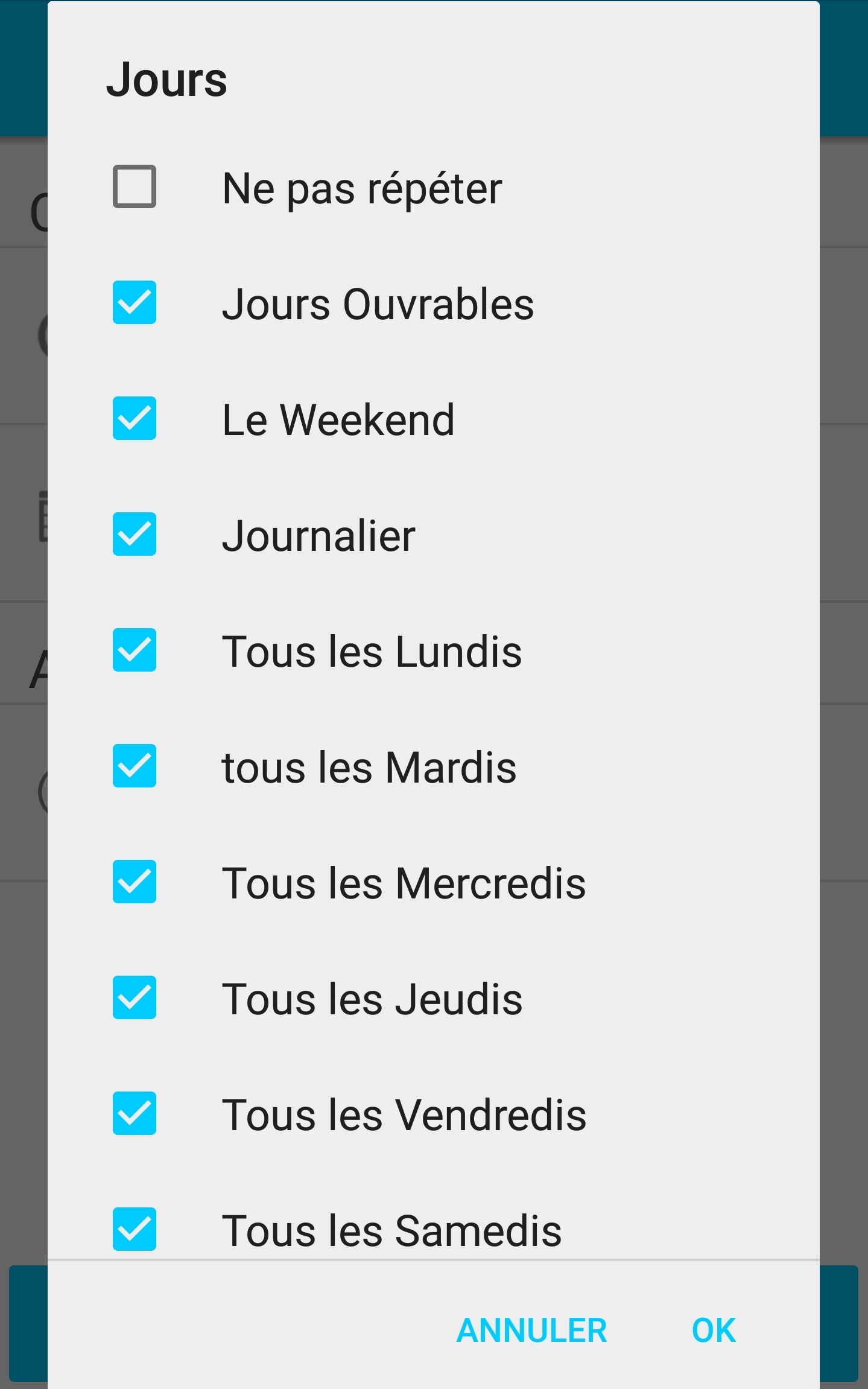This screenshot has height=1389, width=868.
Task: Uncheck Jours Ouvrables
Action: [135, 302]
